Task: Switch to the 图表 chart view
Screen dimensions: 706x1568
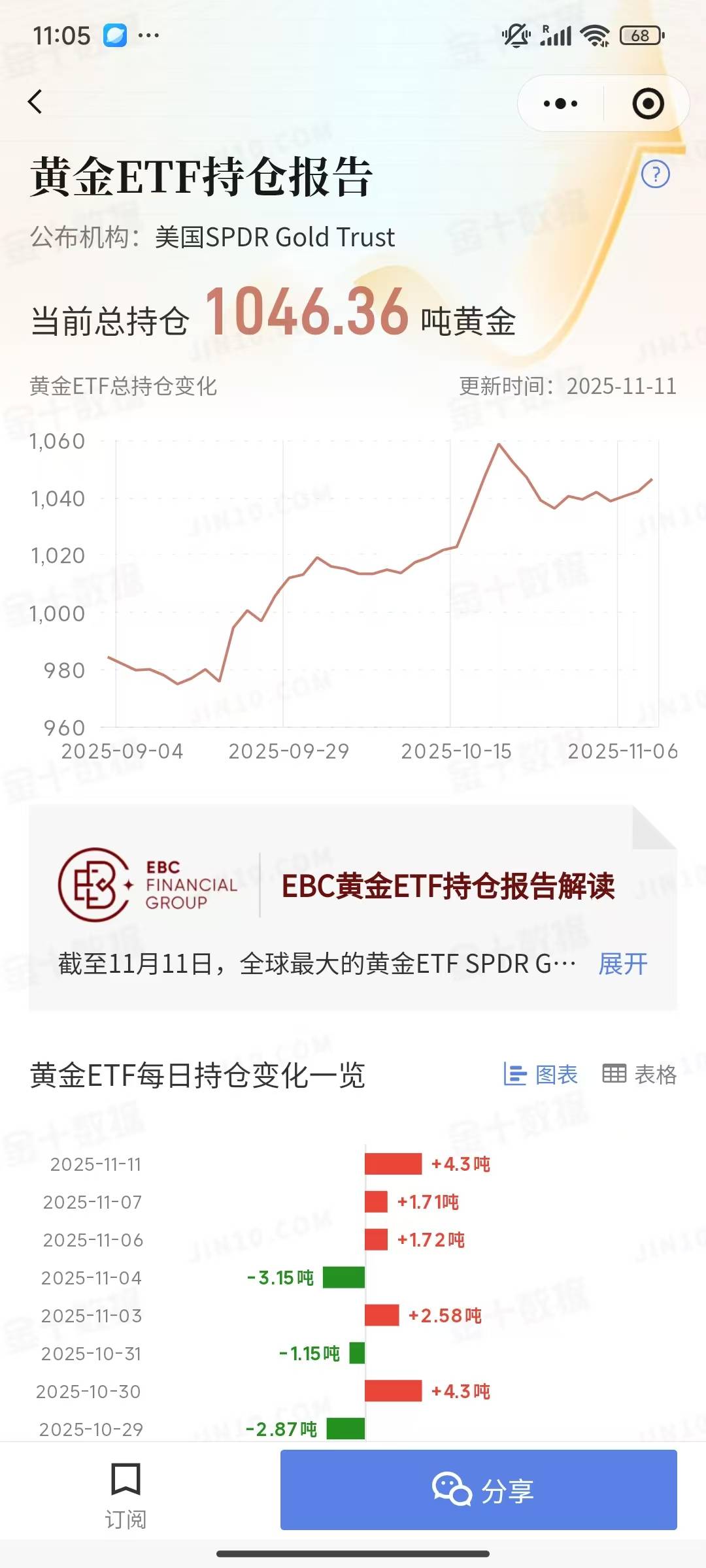Action: coord(541,1074)
